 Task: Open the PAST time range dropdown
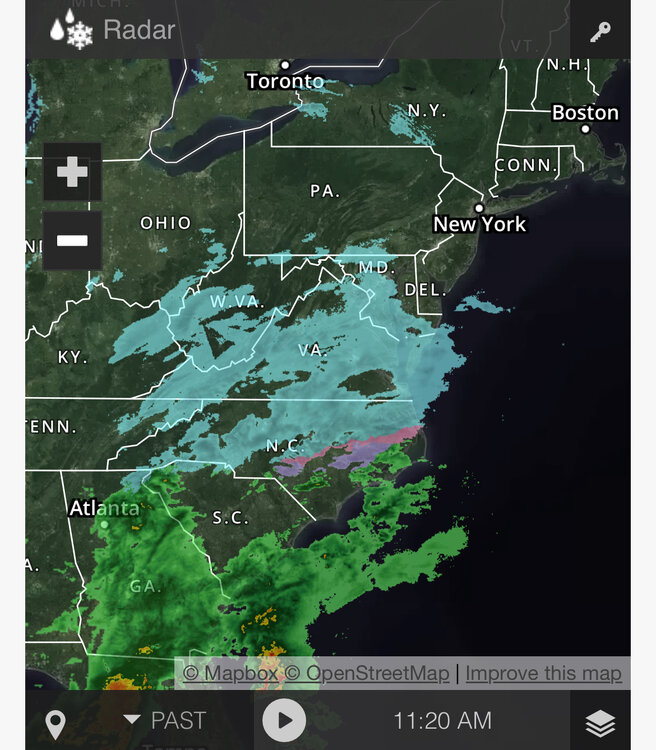point(165,721)
